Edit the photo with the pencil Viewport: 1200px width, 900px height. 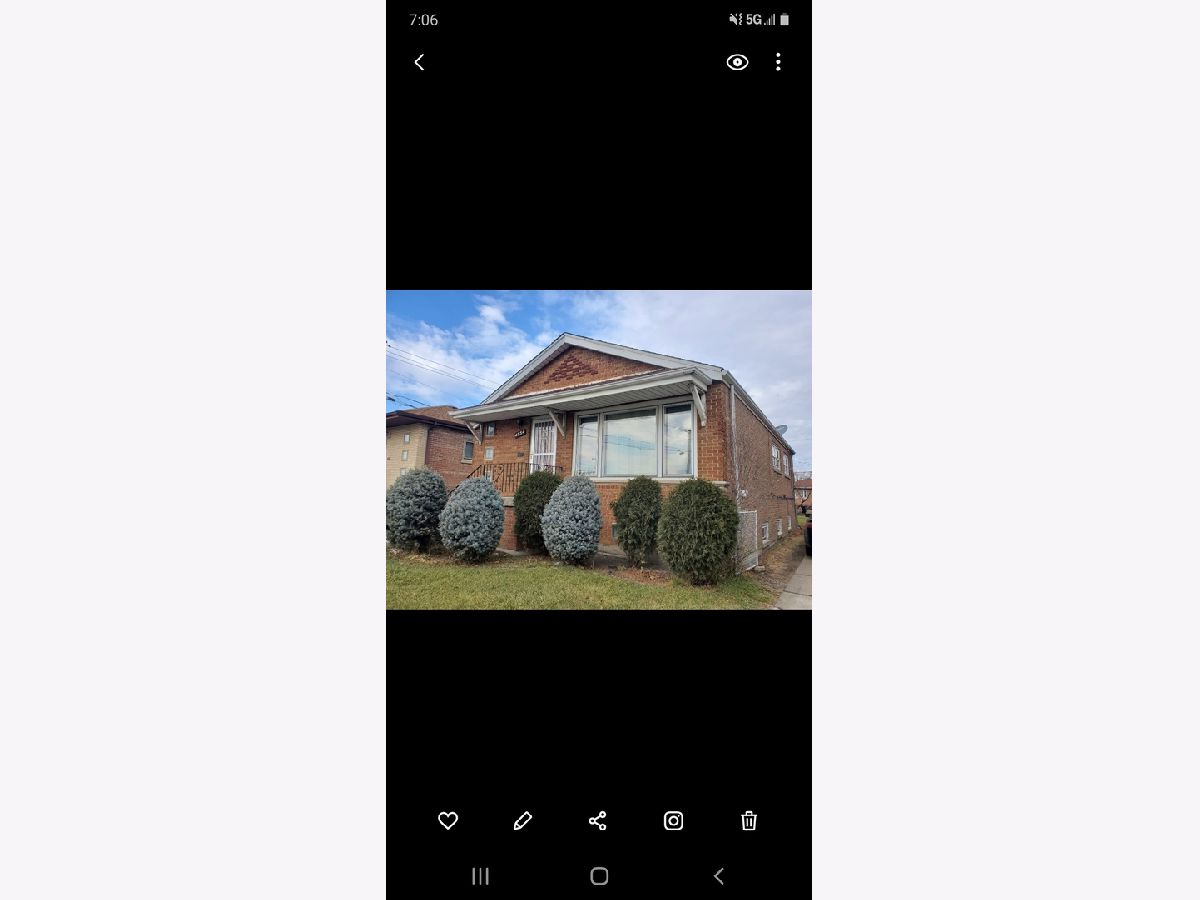(x=523, y=821)
